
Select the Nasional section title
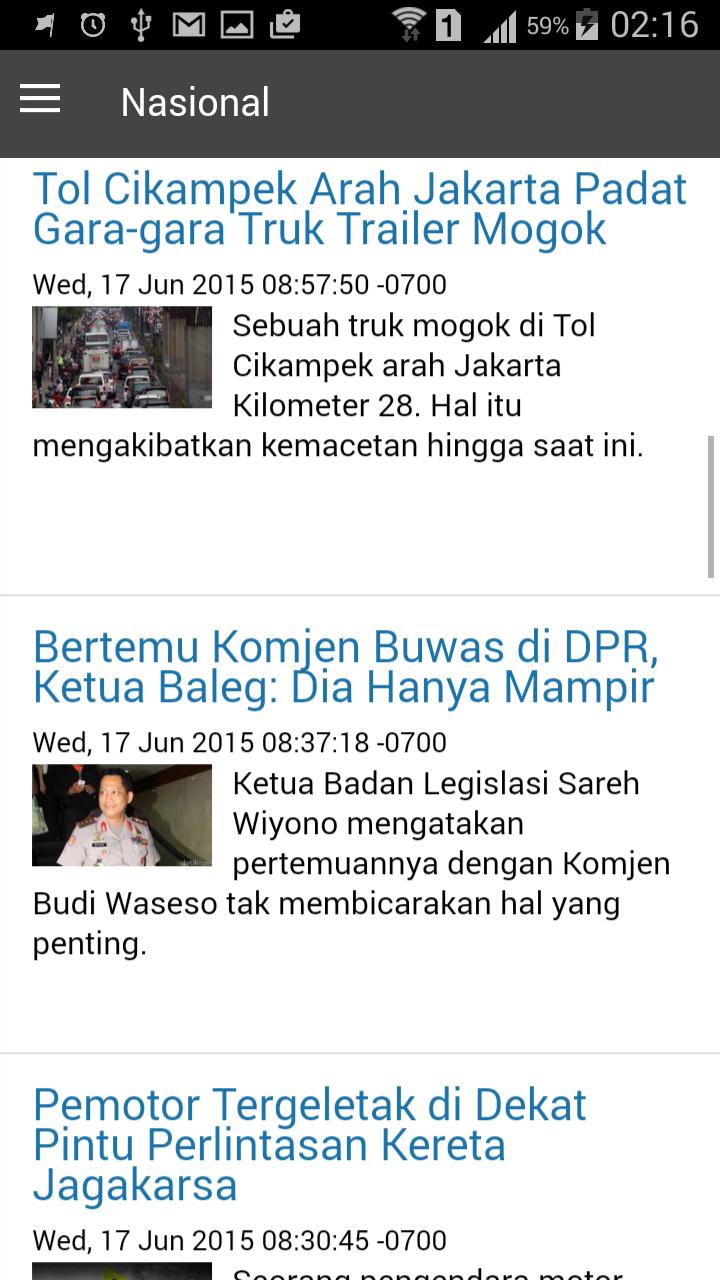pos(194,102)
